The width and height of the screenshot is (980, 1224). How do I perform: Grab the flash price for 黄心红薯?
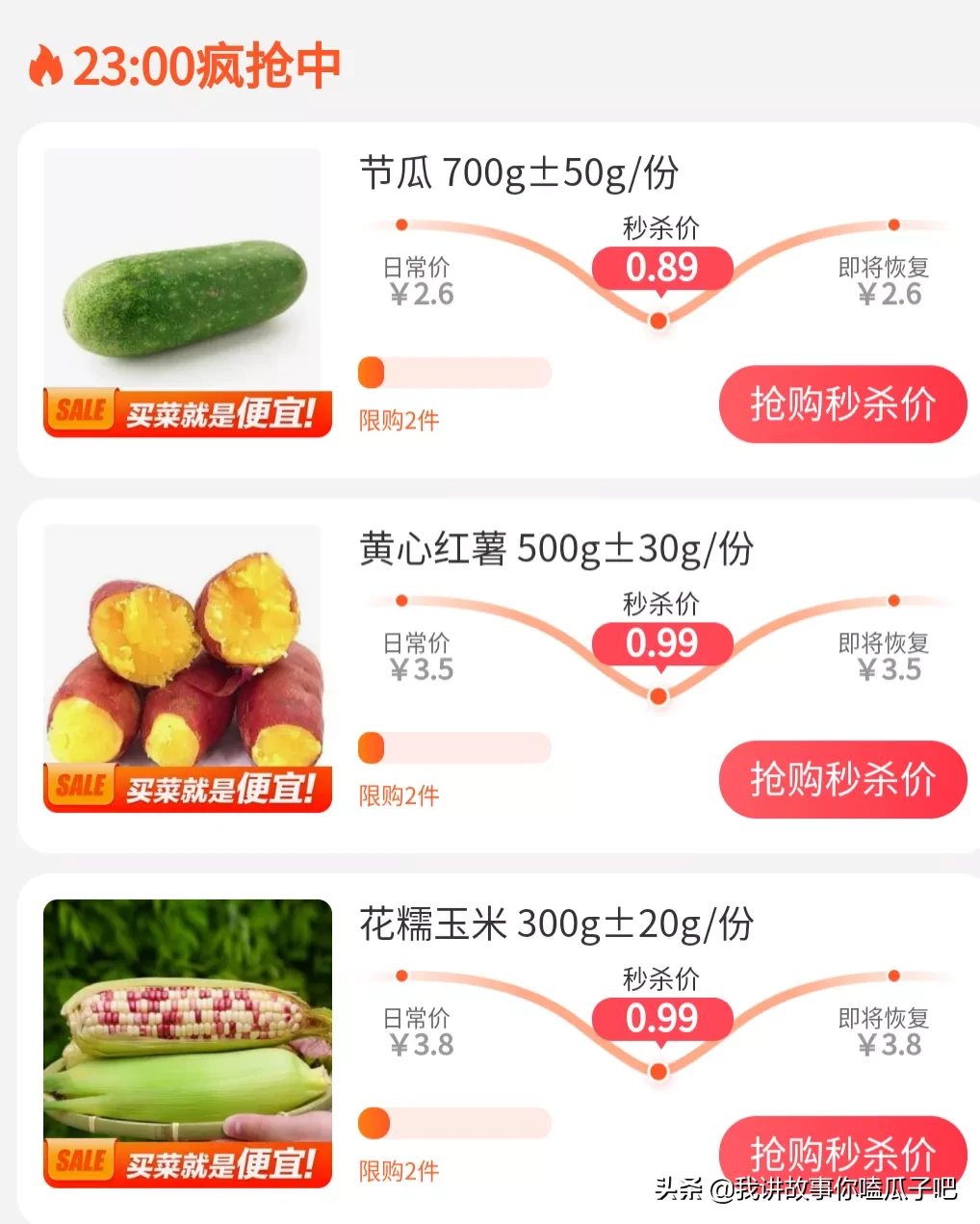842,780
